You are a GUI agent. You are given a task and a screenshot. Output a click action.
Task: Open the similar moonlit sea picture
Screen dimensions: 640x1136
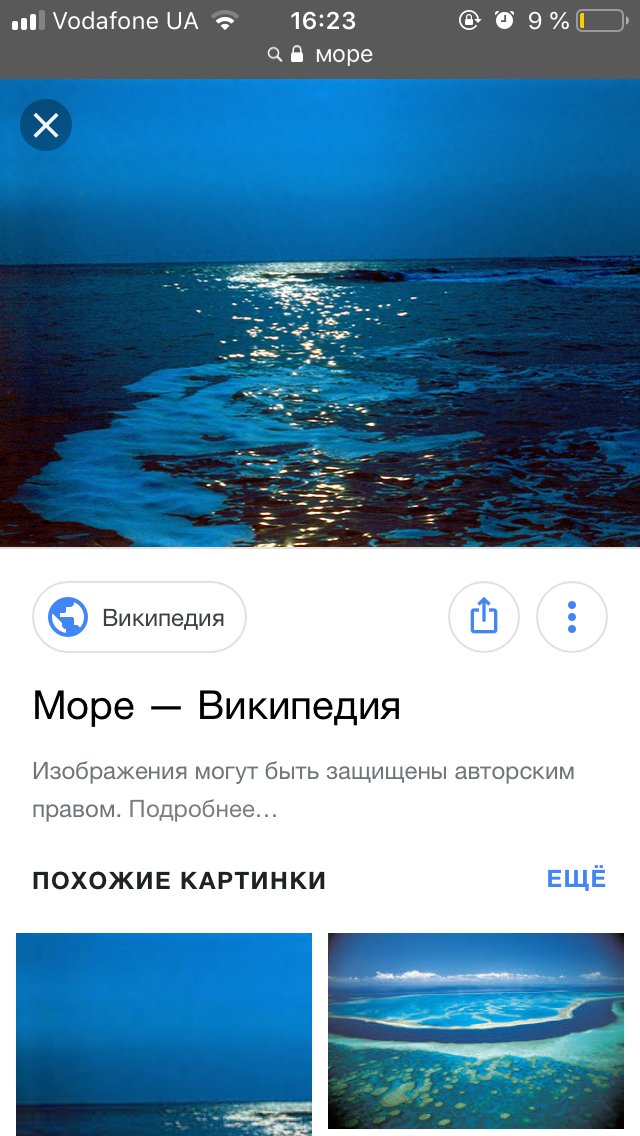(164, 1034)
